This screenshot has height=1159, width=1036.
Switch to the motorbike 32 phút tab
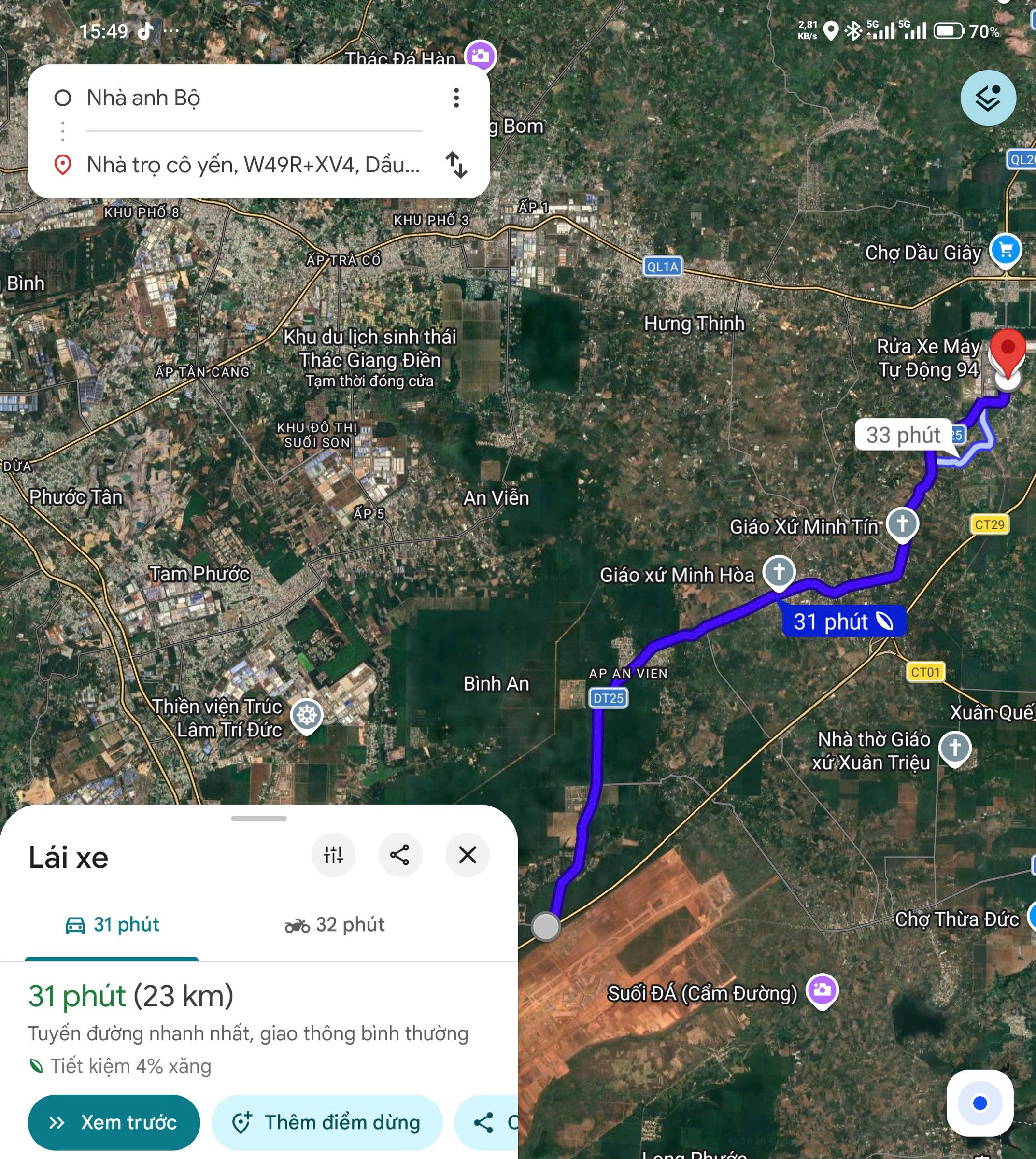click(335, 924)
